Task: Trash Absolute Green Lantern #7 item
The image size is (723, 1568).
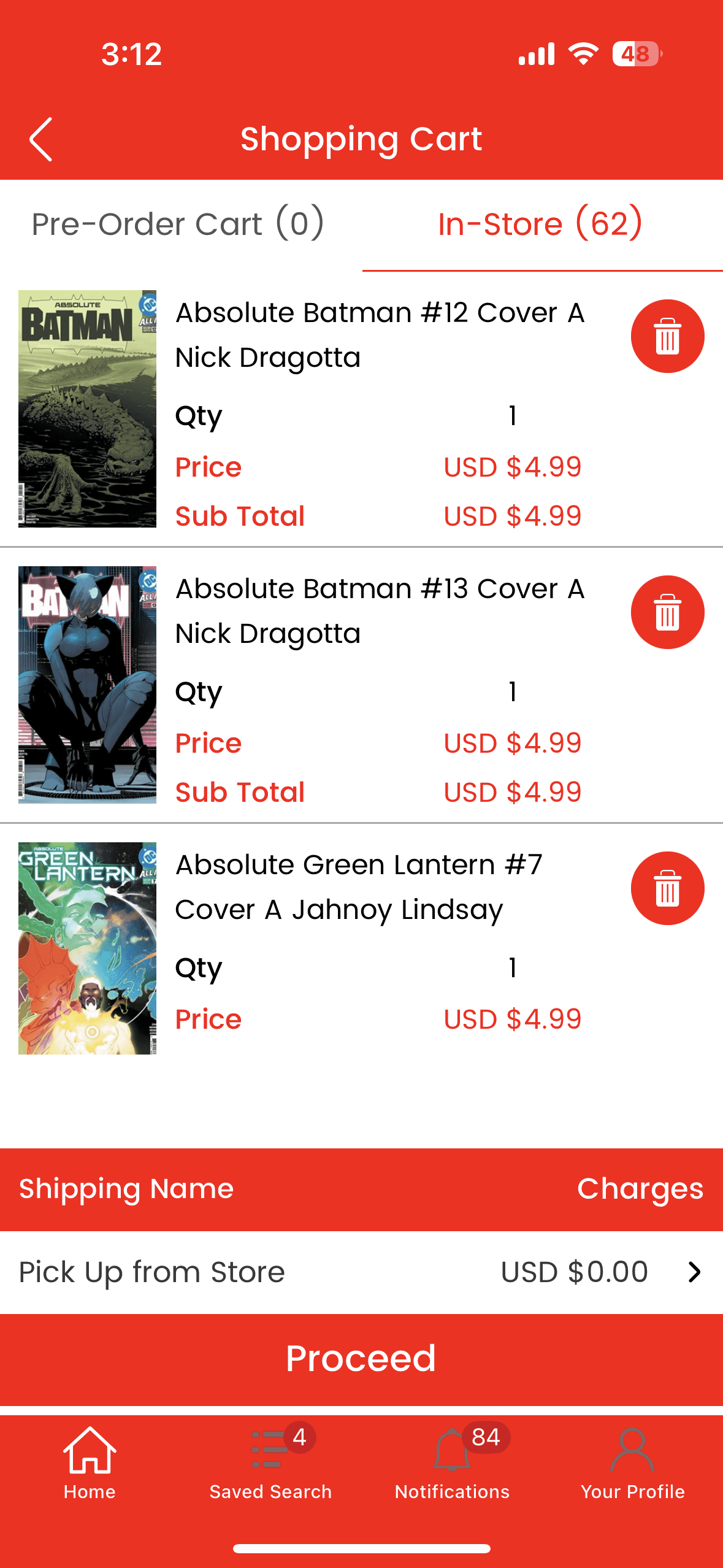Action: tap(667, 888)
